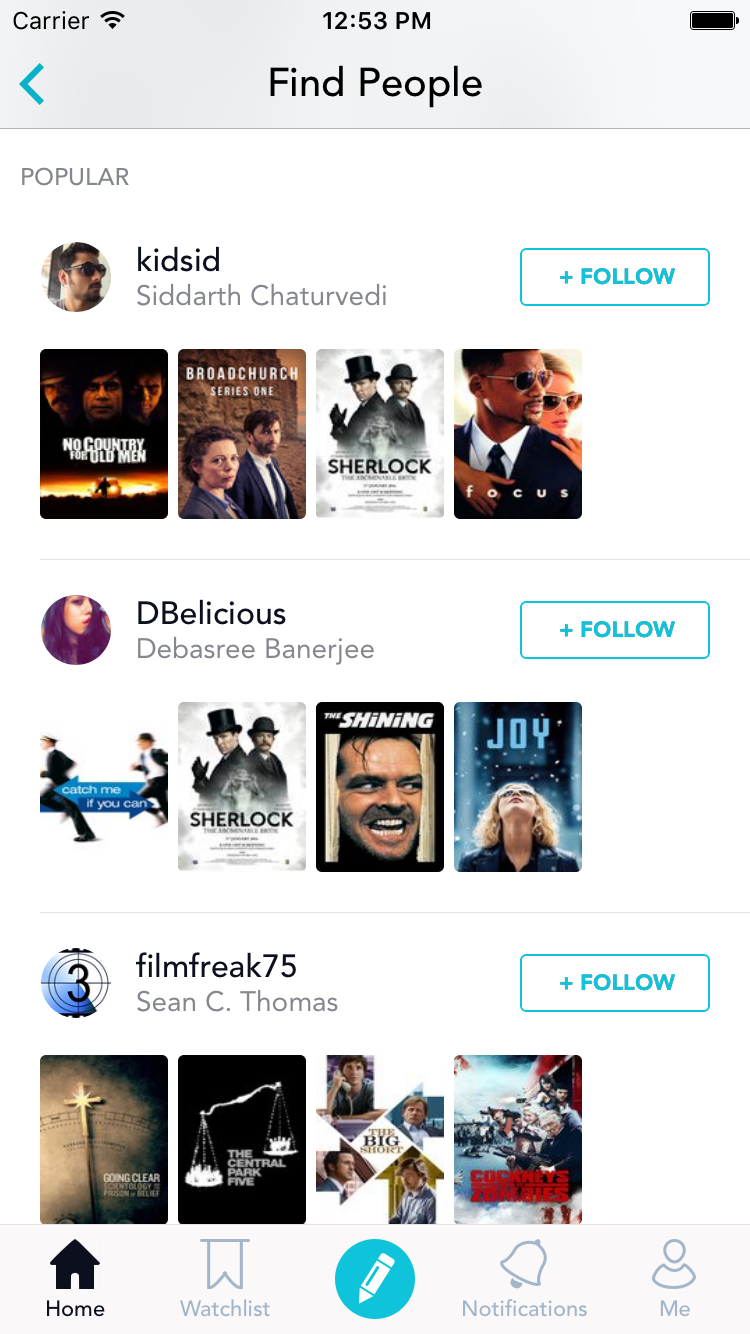Screen dimensions: 750x1334
Task: Tap the pencil compose button
Action: tap(375, 1279)
